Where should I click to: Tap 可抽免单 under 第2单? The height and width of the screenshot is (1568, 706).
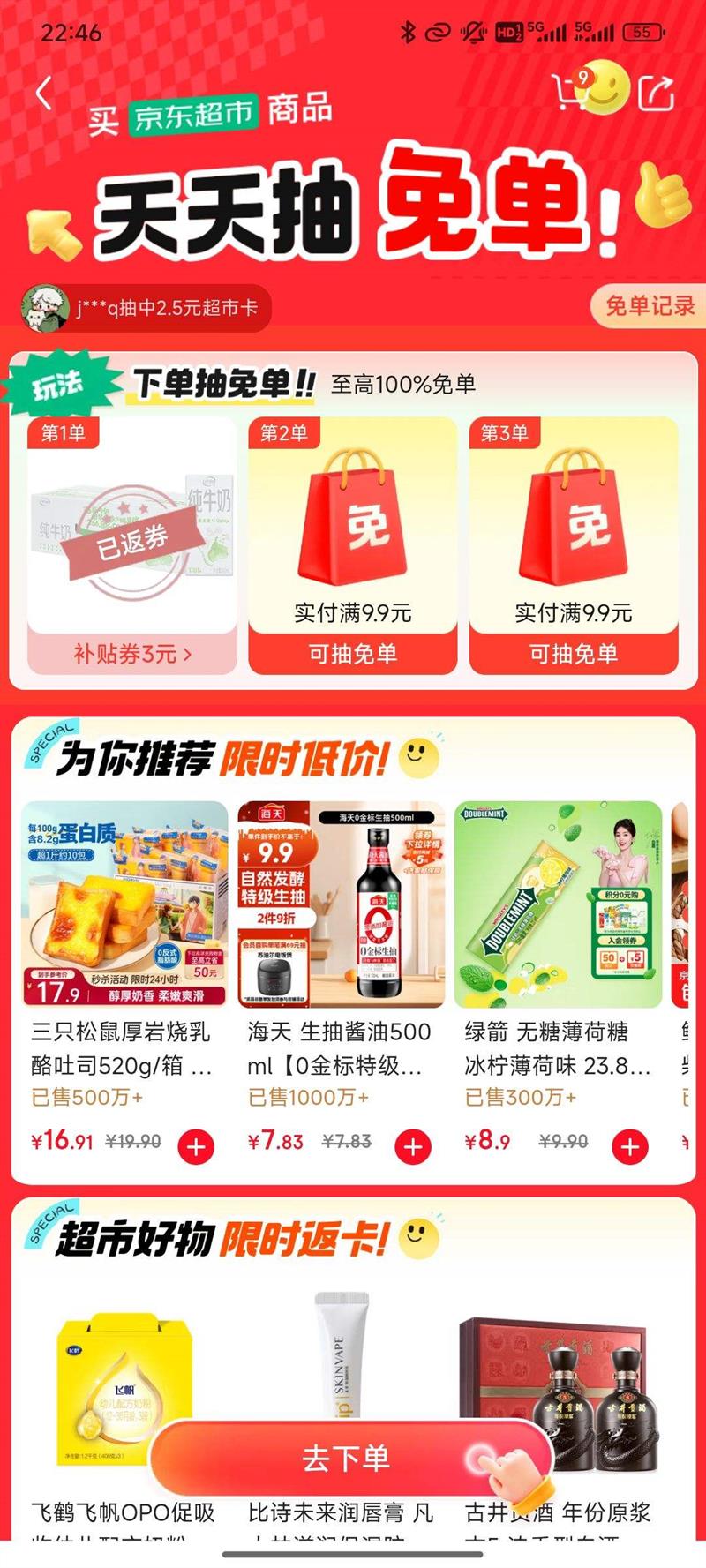click(x=353, y=654)
